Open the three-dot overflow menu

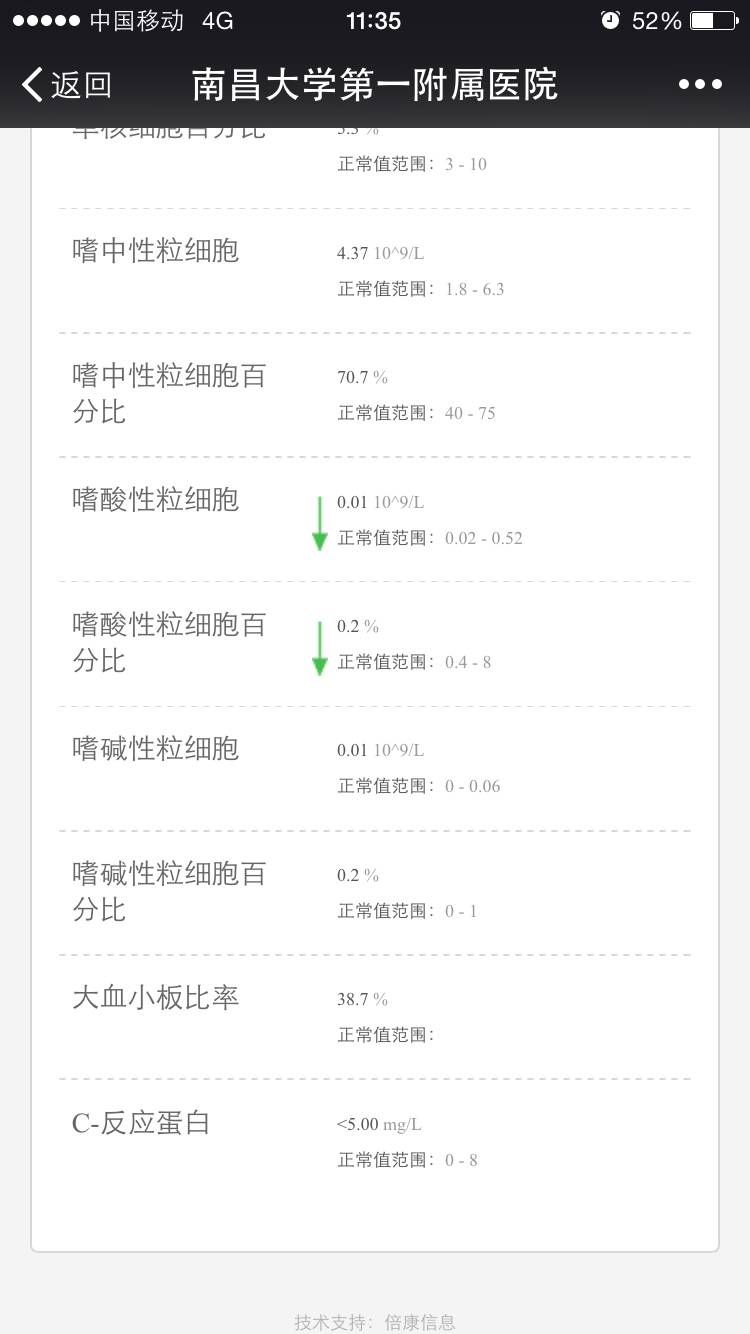[700, 85]
